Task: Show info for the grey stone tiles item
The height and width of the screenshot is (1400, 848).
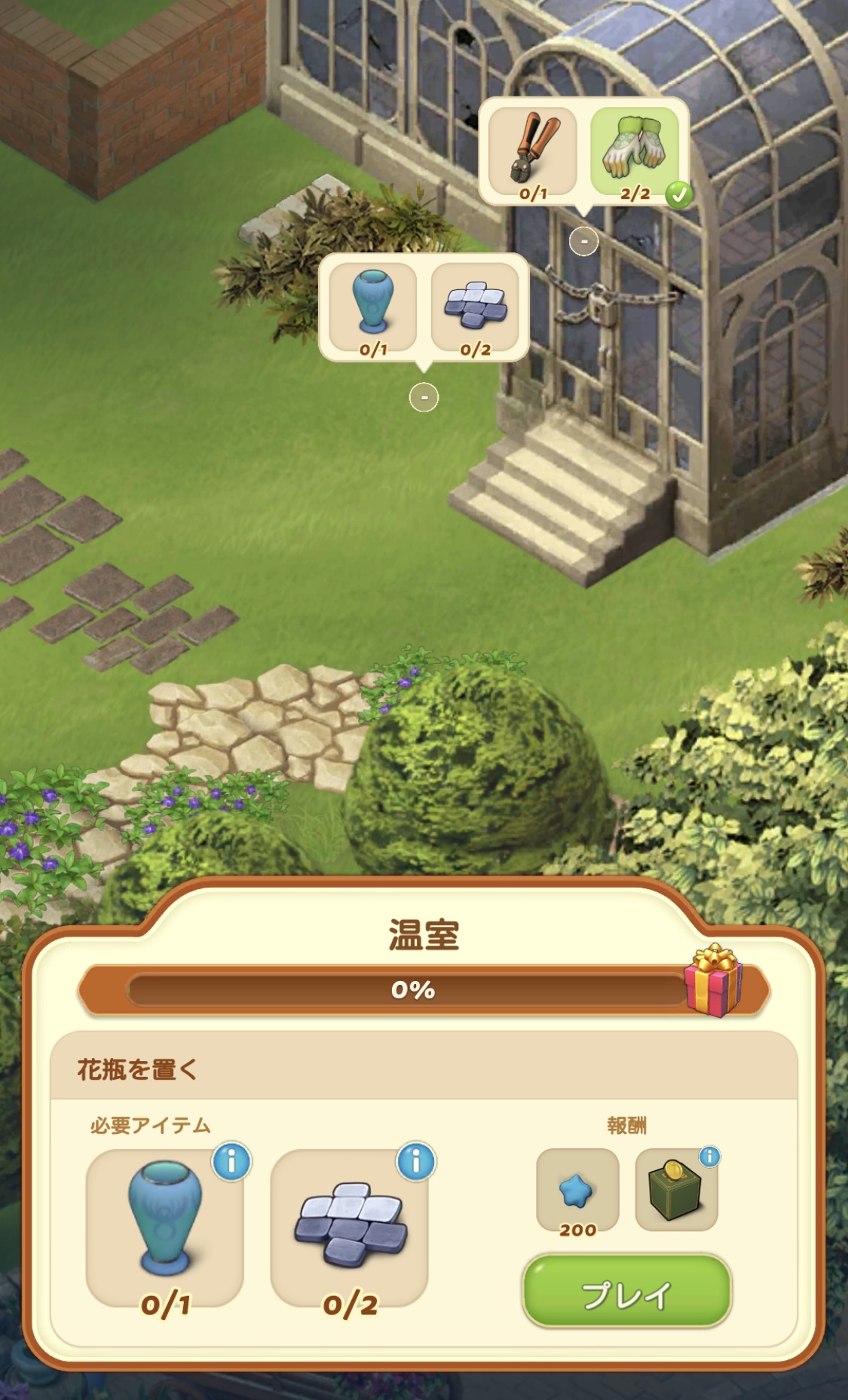Action: point(415,1161)
